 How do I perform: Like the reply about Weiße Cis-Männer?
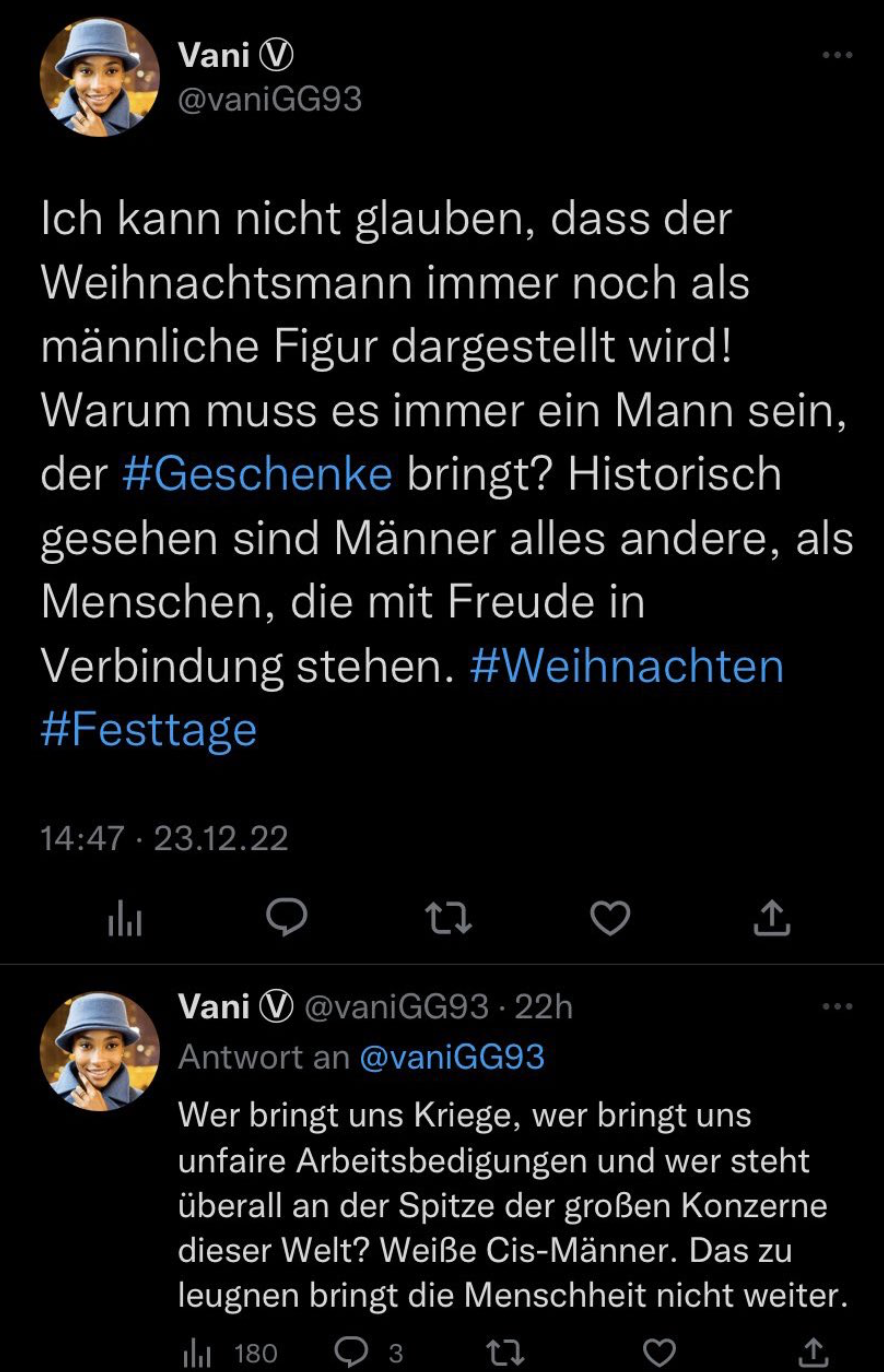pyautogui.click(x=657, y=1353)
